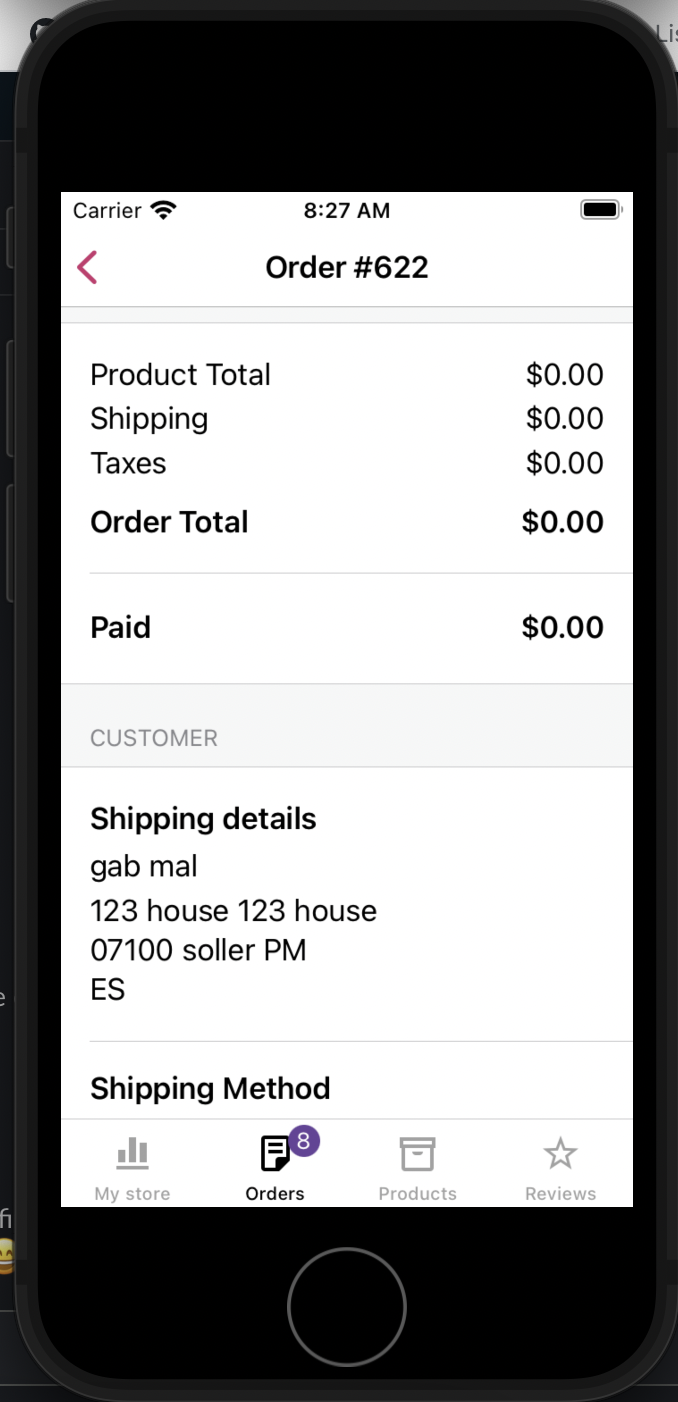Open the Orders tab
The width and height of the screenshot is (678, 1402).
tap(275, 1167)
